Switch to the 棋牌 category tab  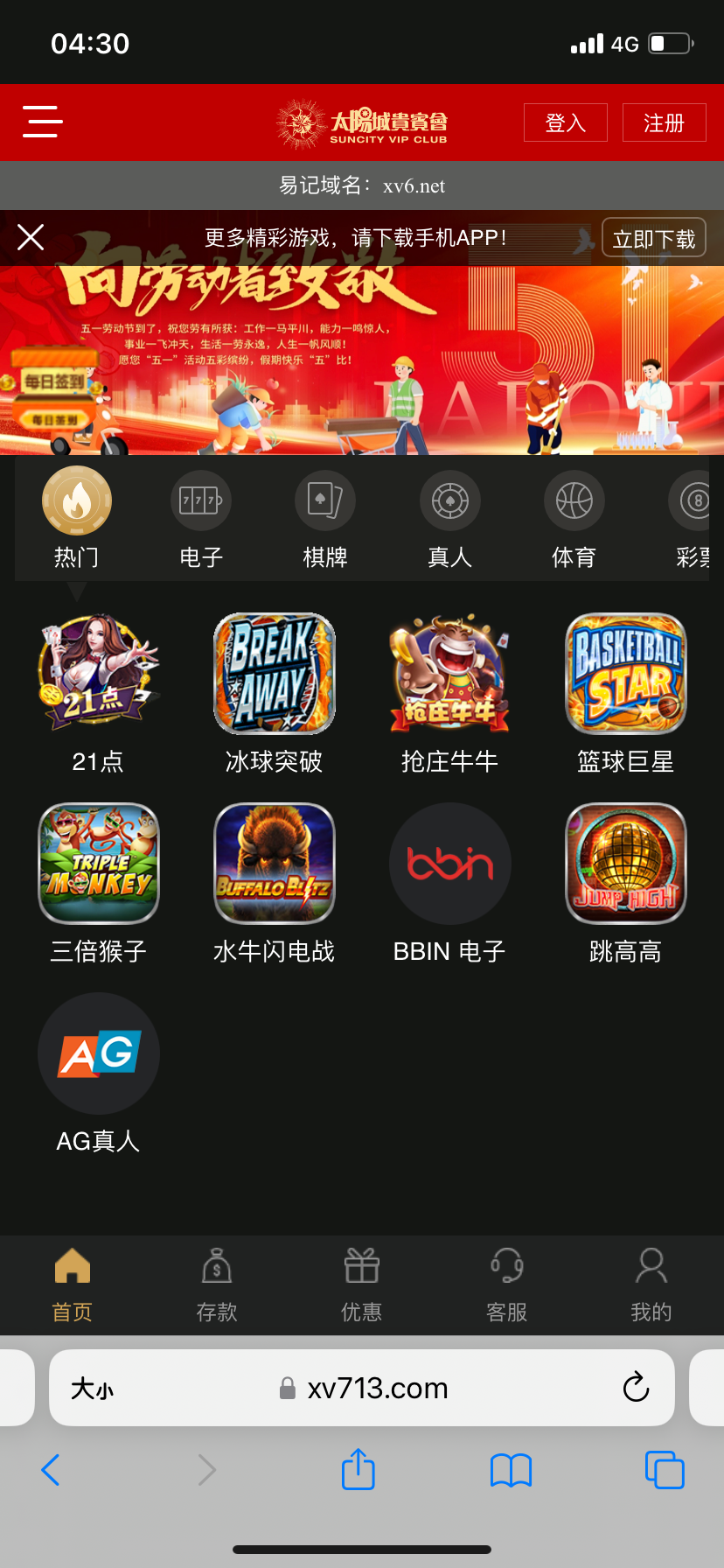[325, 518]
